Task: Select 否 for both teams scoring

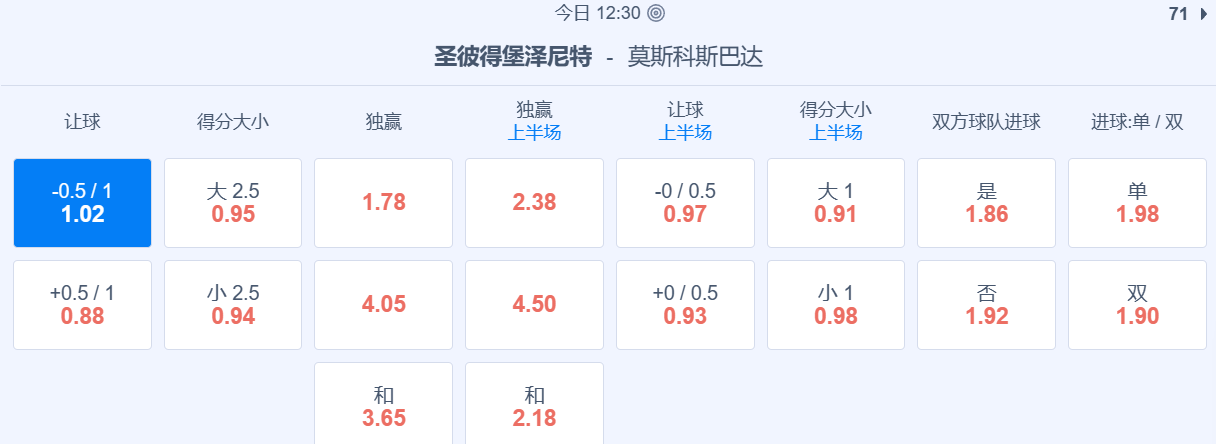Action: (x=986, y=305)
